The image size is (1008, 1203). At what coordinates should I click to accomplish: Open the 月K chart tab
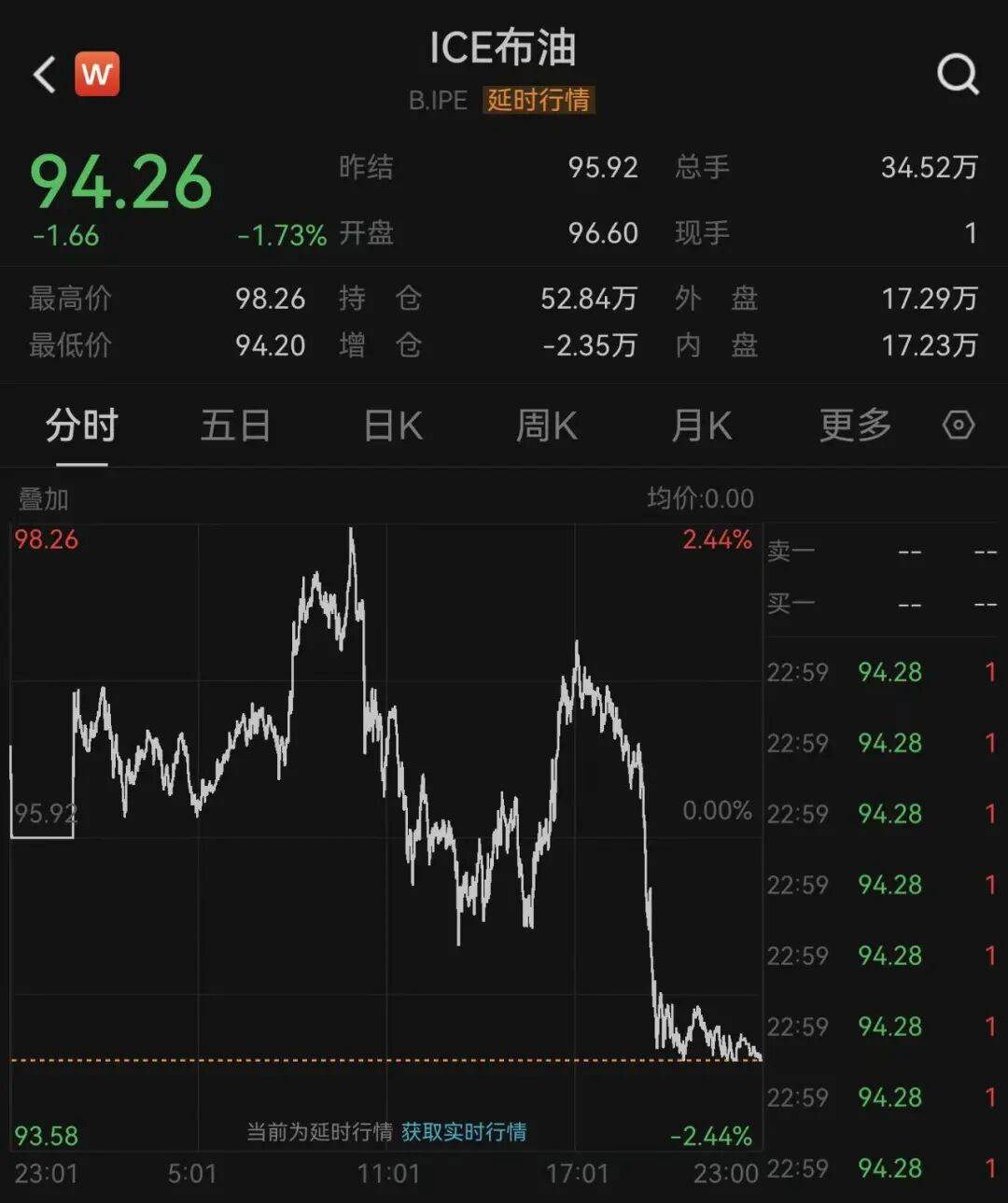pos(701,427)
